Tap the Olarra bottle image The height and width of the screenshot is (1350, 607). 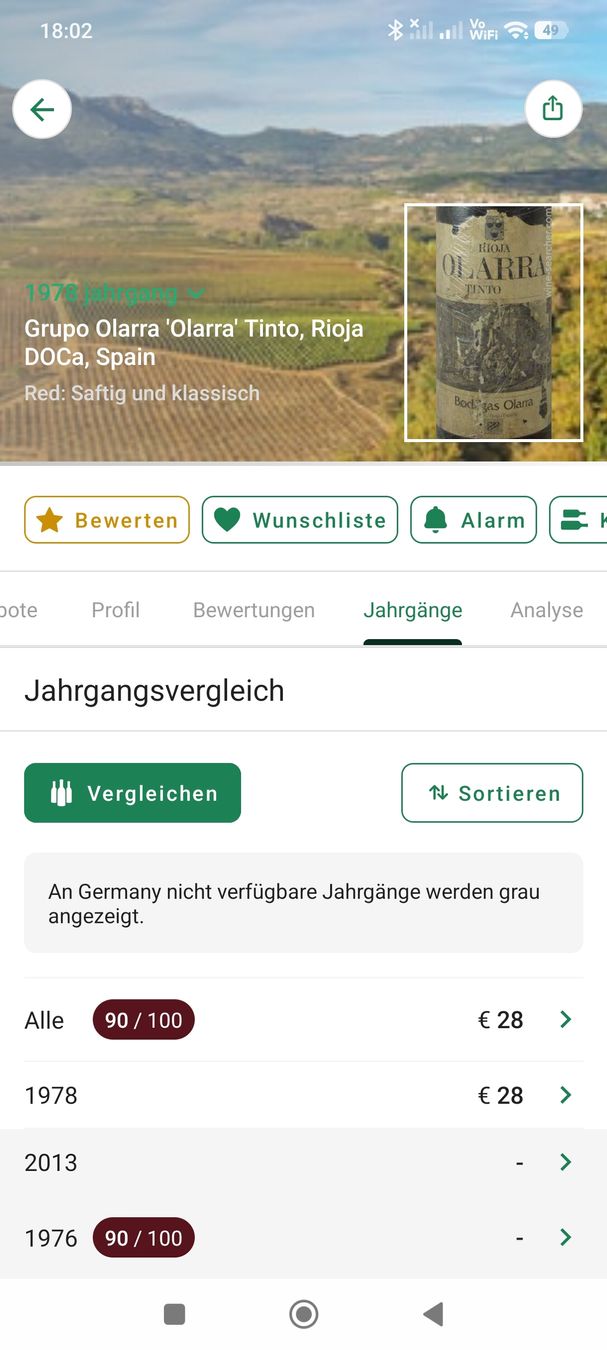(x=493, y=322)
